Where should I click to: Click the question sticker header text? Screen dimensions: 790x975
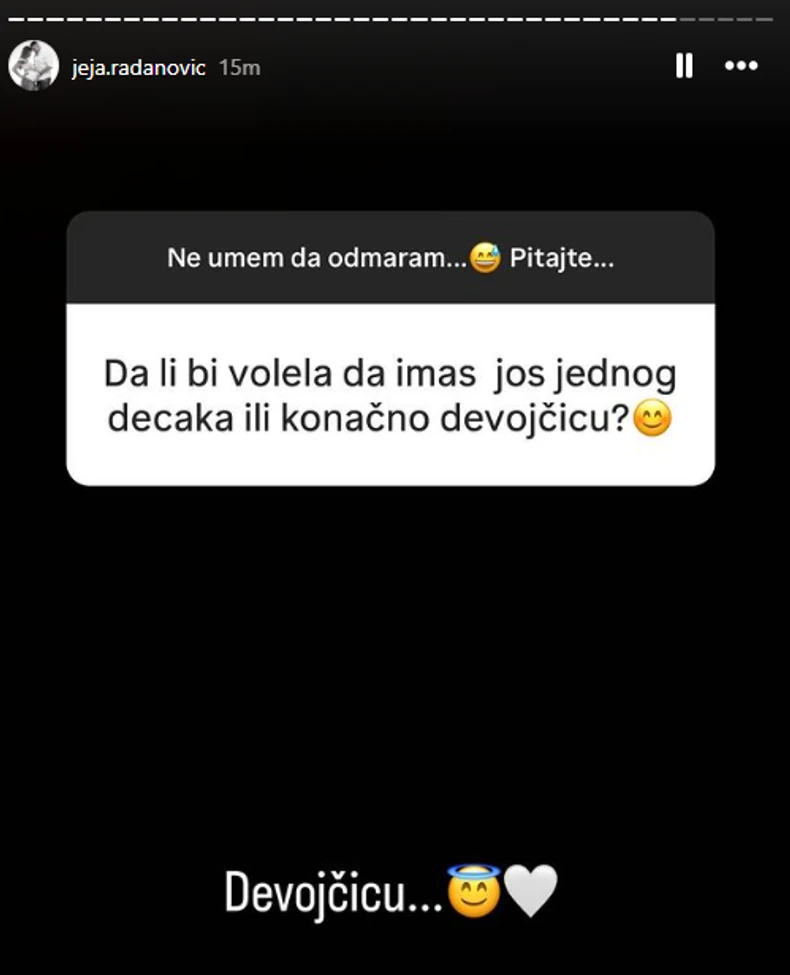(x=392, y=257)
